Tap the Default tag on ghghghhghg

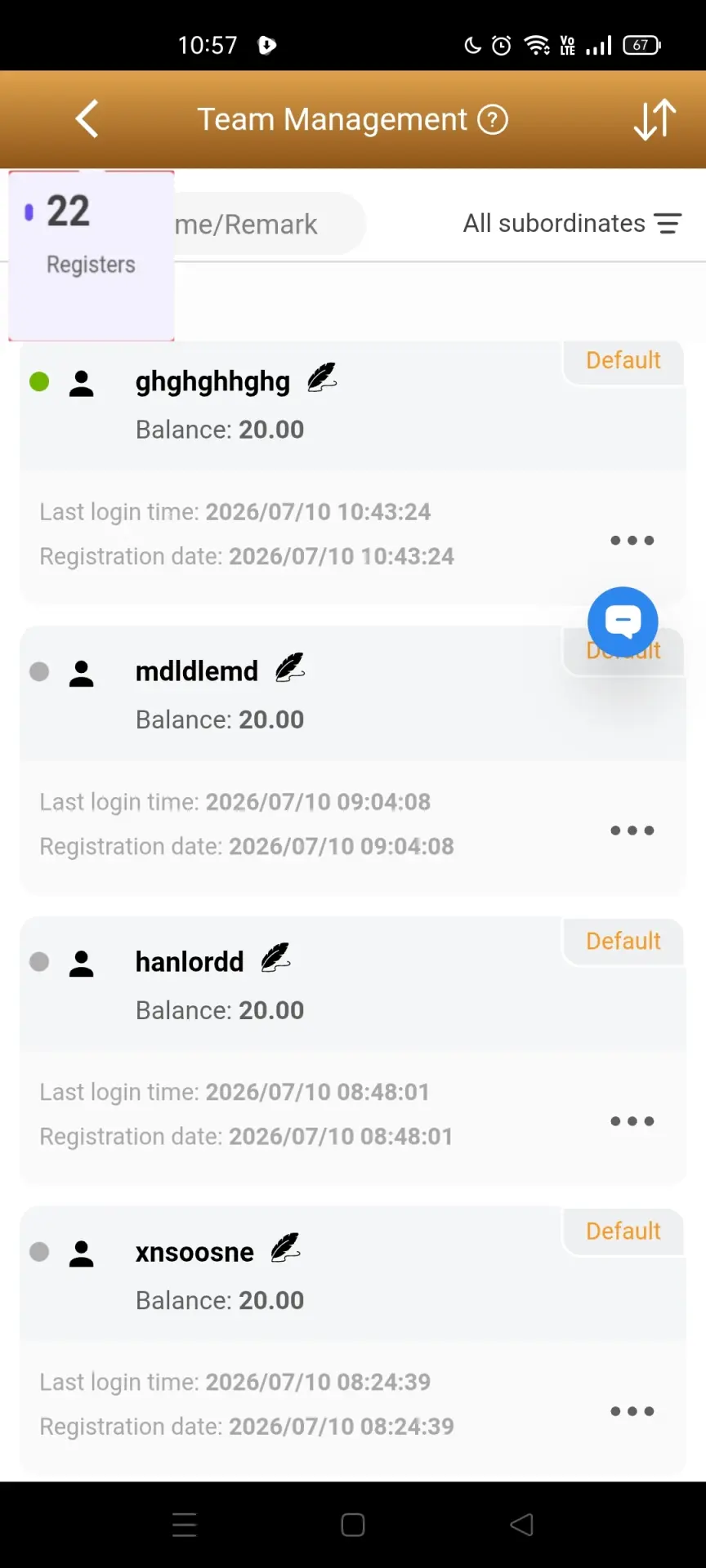[x=623, y=360]
